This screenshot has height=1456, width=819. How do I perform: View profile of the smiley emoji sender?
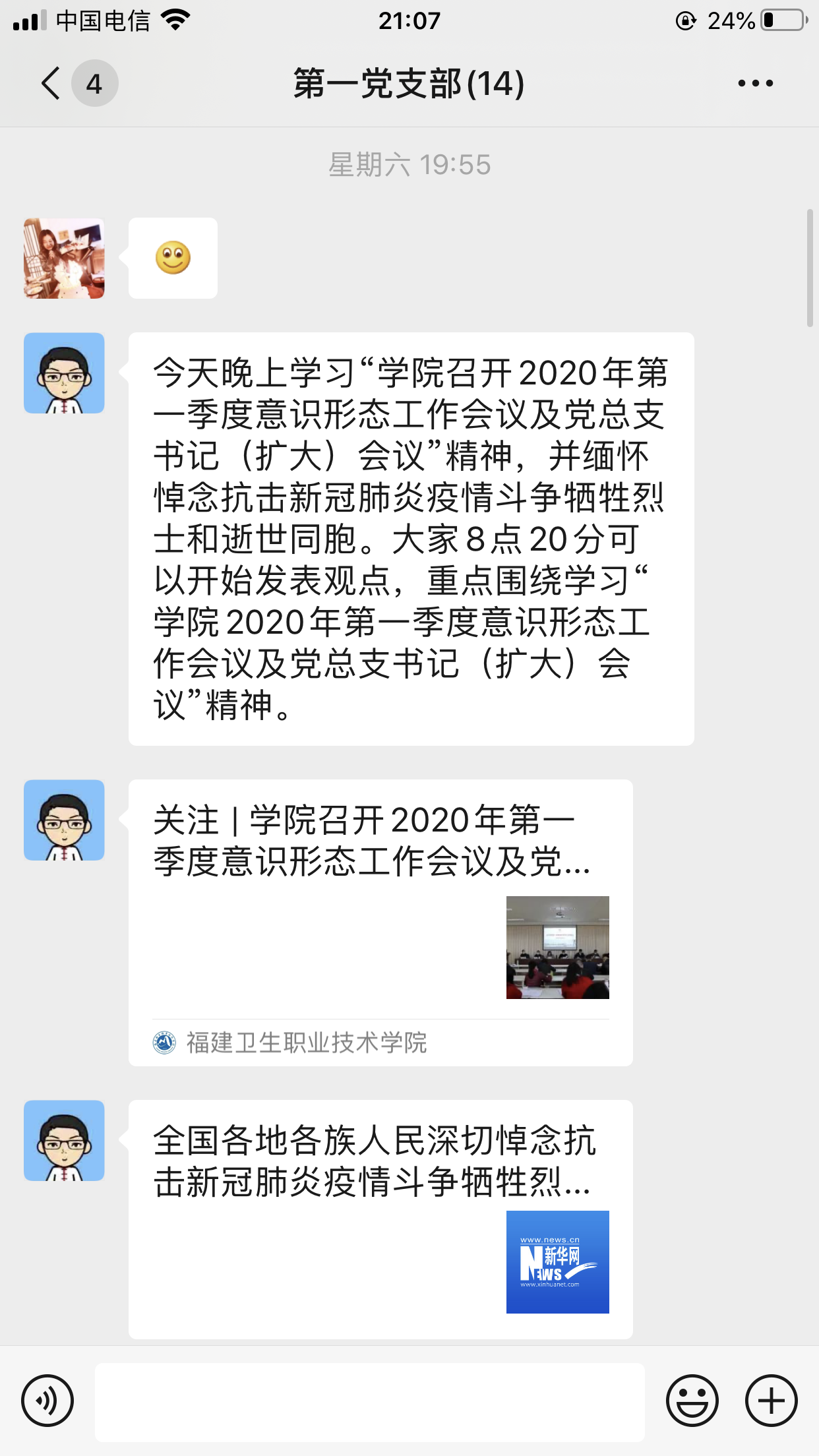coord(64,258)
